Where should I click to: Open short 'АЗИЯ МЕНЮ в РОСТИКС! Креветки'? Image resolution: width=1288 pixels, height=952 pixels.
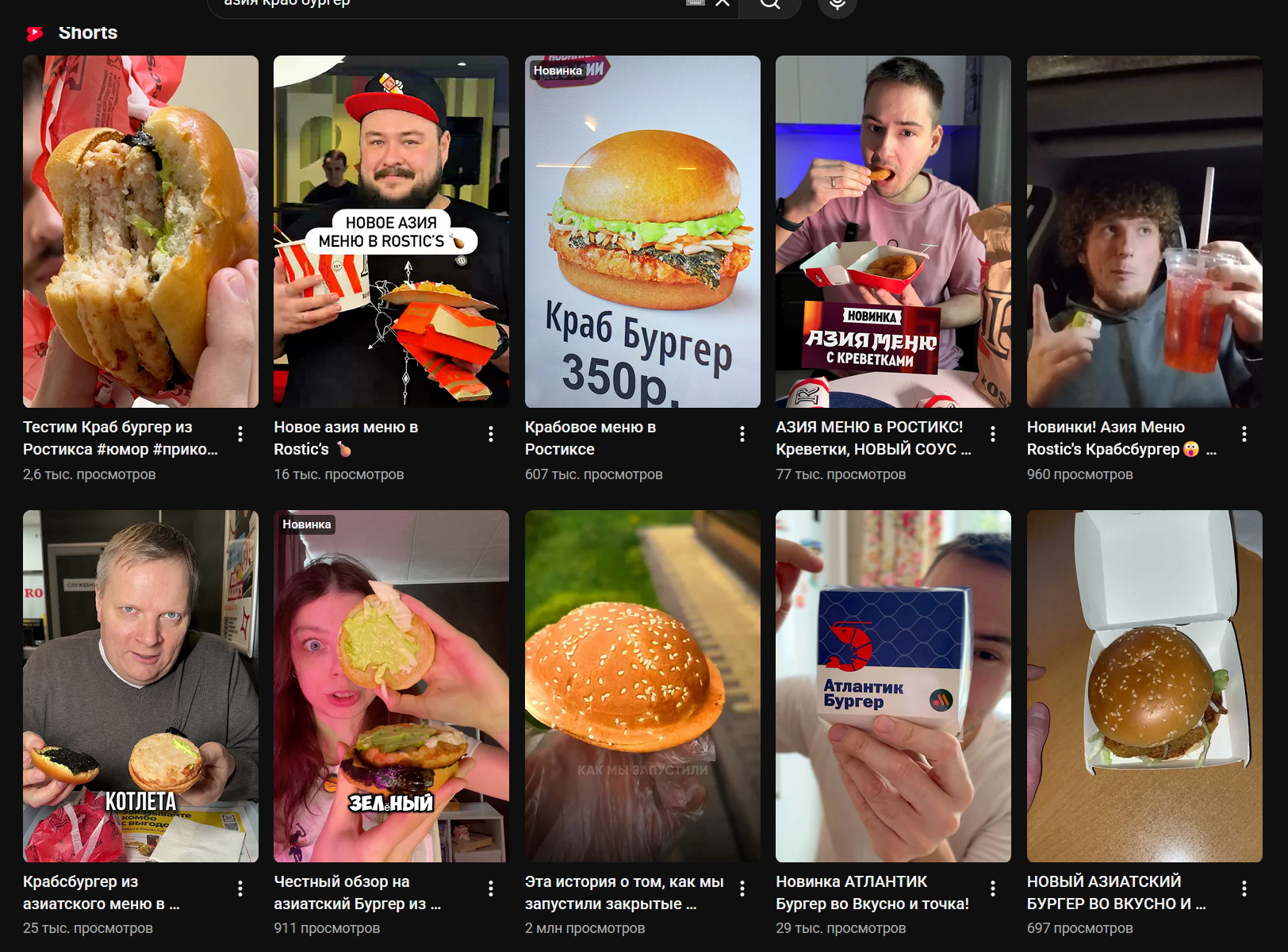coord(893,232)
